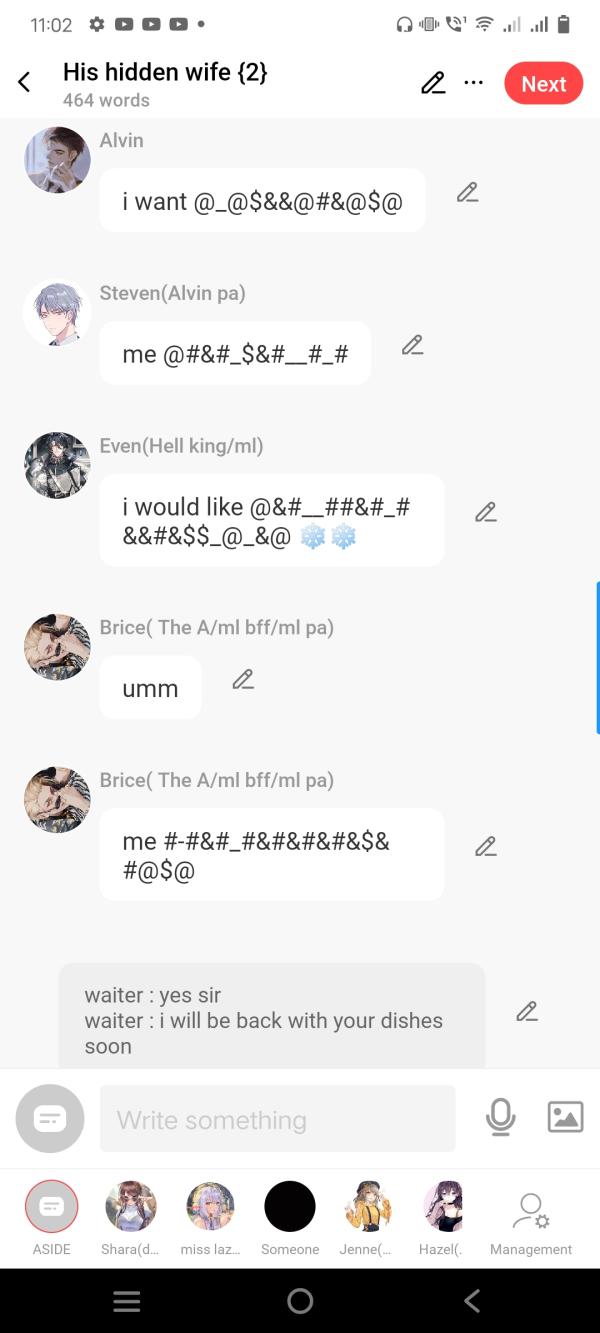Go to the Android home screen

(299, 1300)
